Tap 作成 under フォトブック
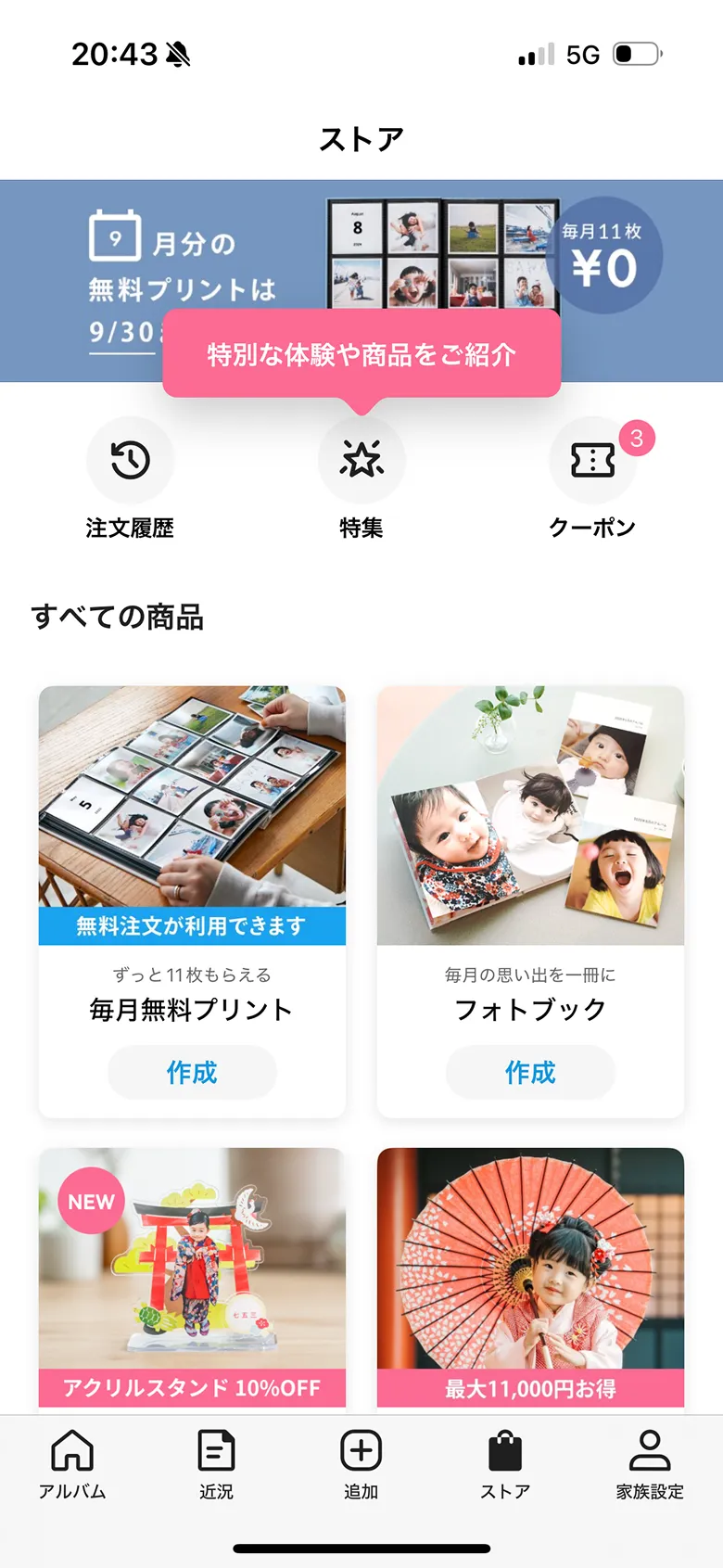This screenshot has width=723, height=1568. click(x=530, y=1072)
